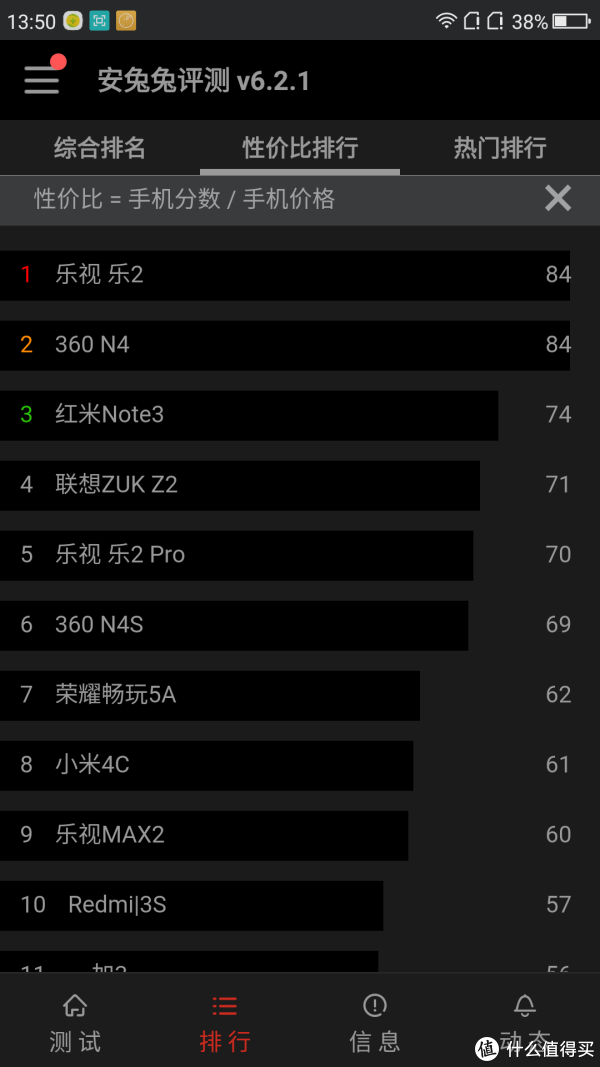
Task: Switch to the 热门排行 tab
Action: pos(500,148)
